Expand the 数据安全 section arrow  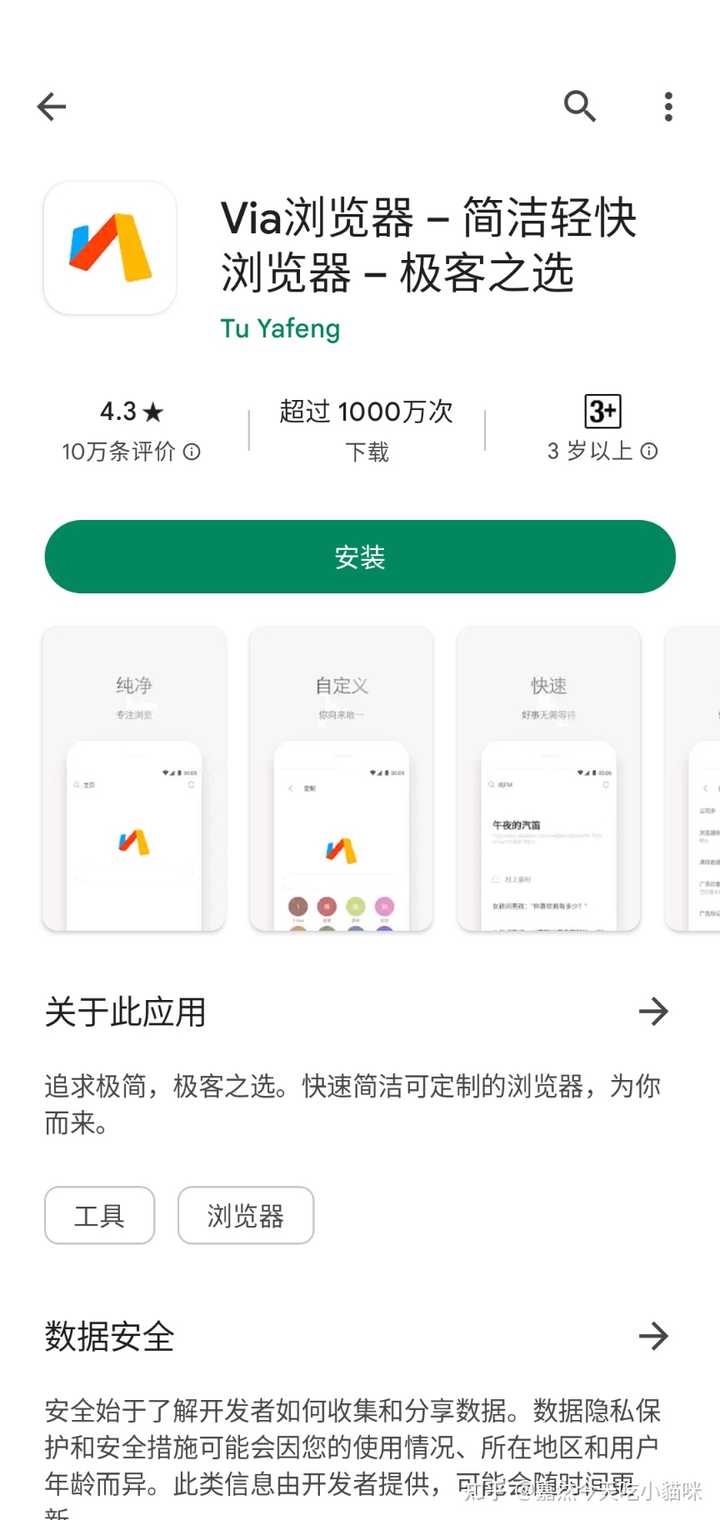coord(653,1336)
